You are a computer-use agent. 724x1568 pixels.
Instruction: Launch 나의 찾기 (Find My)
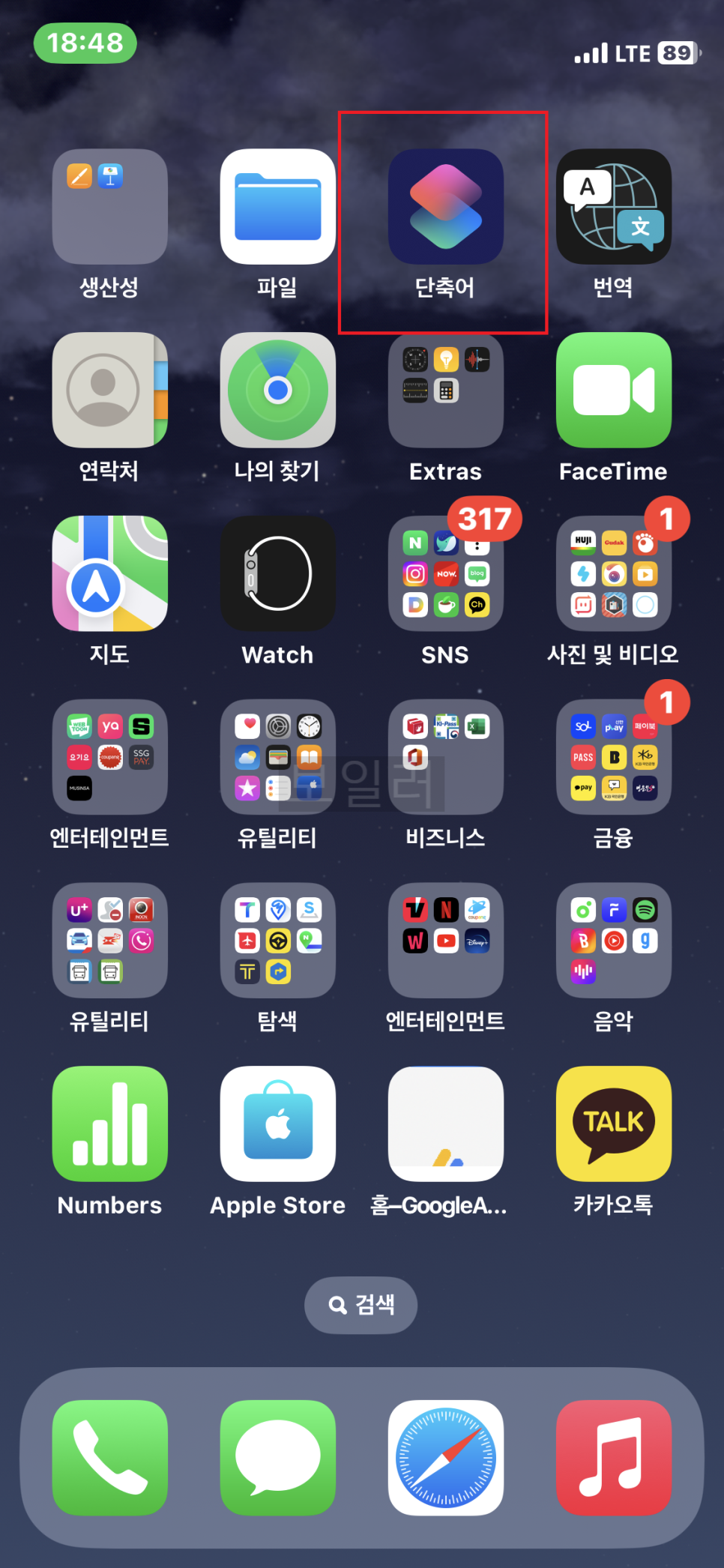tap(277, 391)
